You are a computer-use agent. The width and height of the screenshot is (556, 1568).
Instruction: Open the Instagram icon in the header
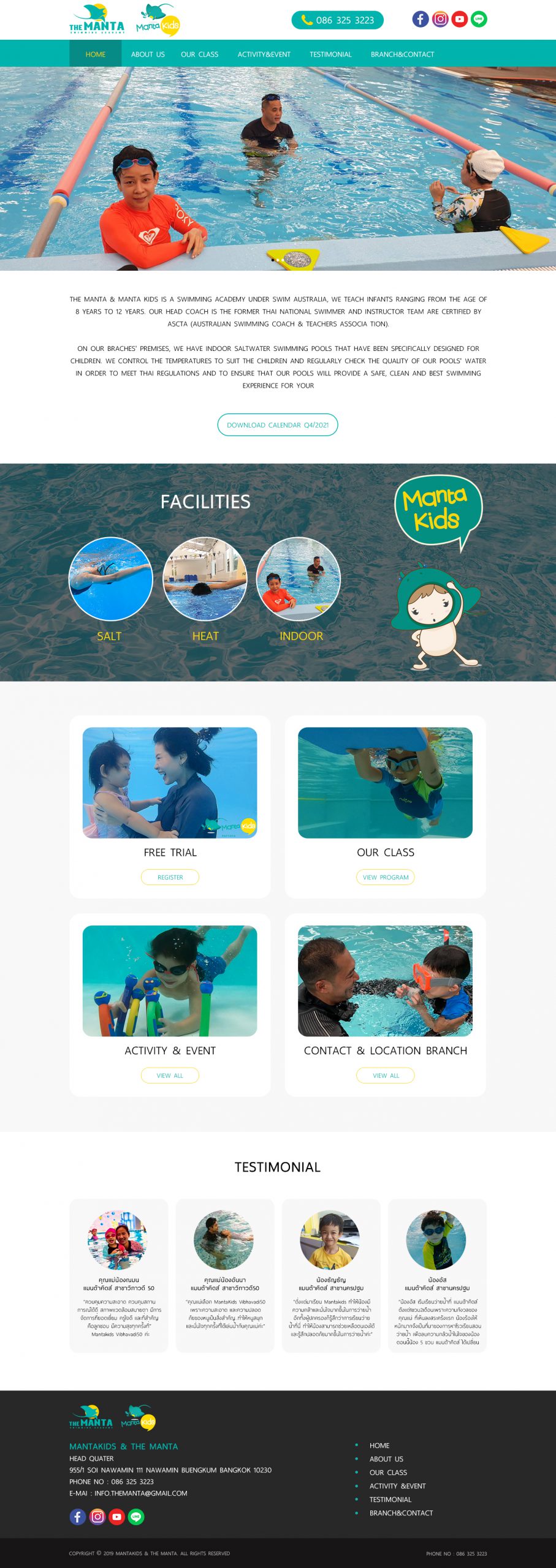tap(440, 19)
